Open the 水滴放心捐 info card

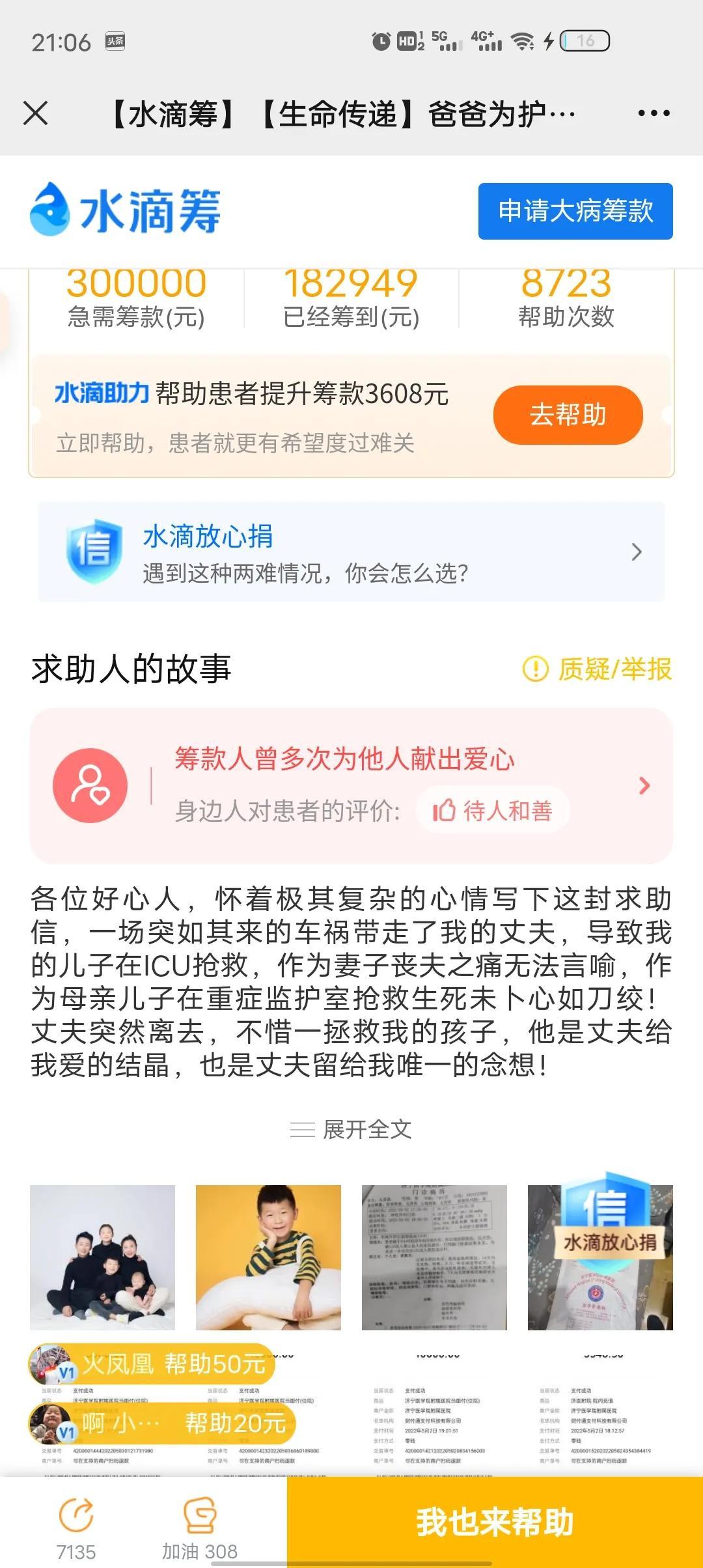[351, 552]
